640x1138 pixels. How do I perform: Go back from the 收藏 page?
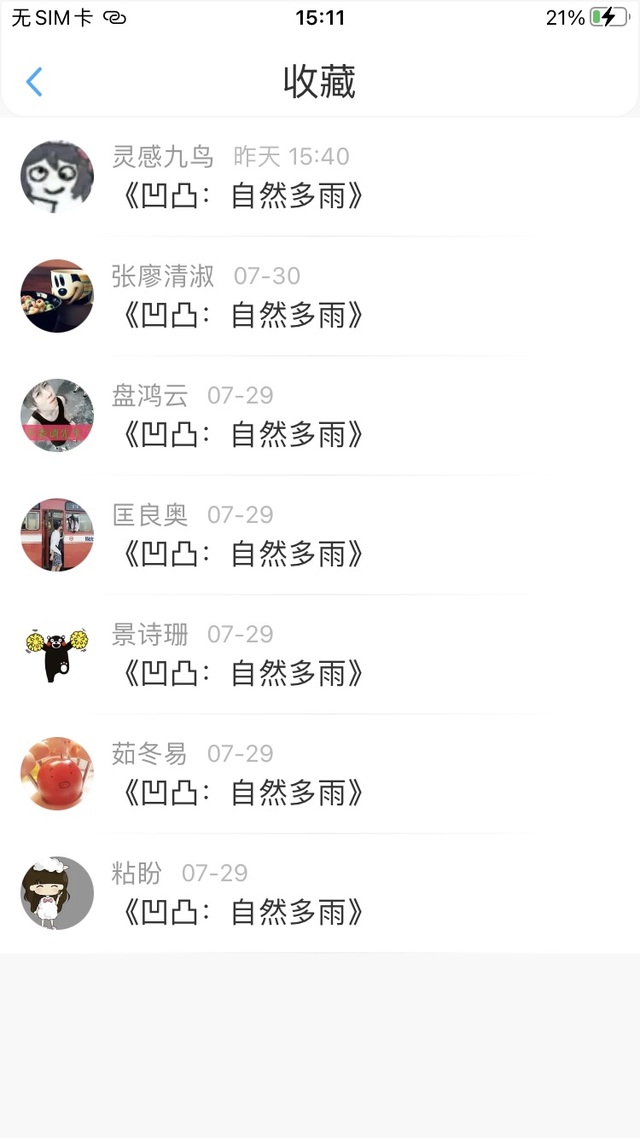[34, 81]
